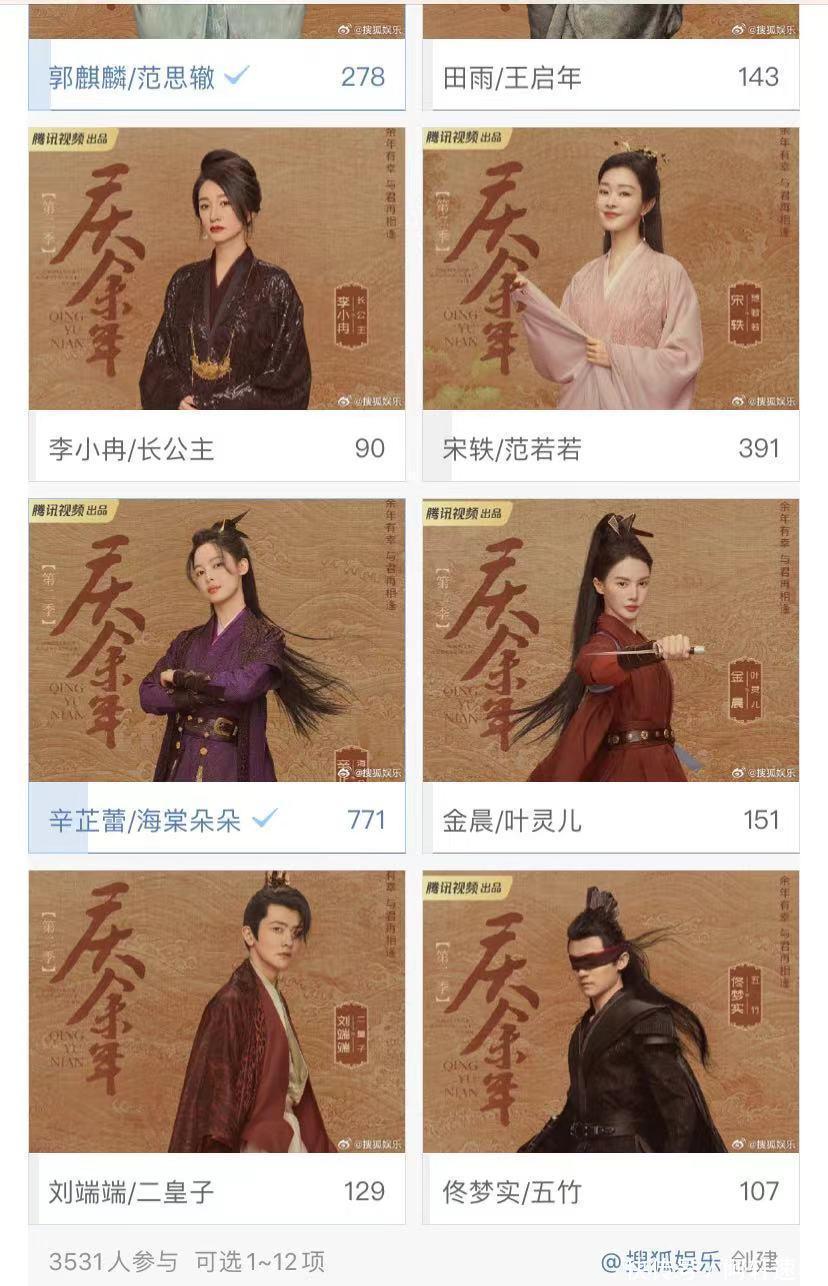Open the 金晨 叶灵儿 poster image
This screenshot has height=1286, width=828.
(610, 640)
